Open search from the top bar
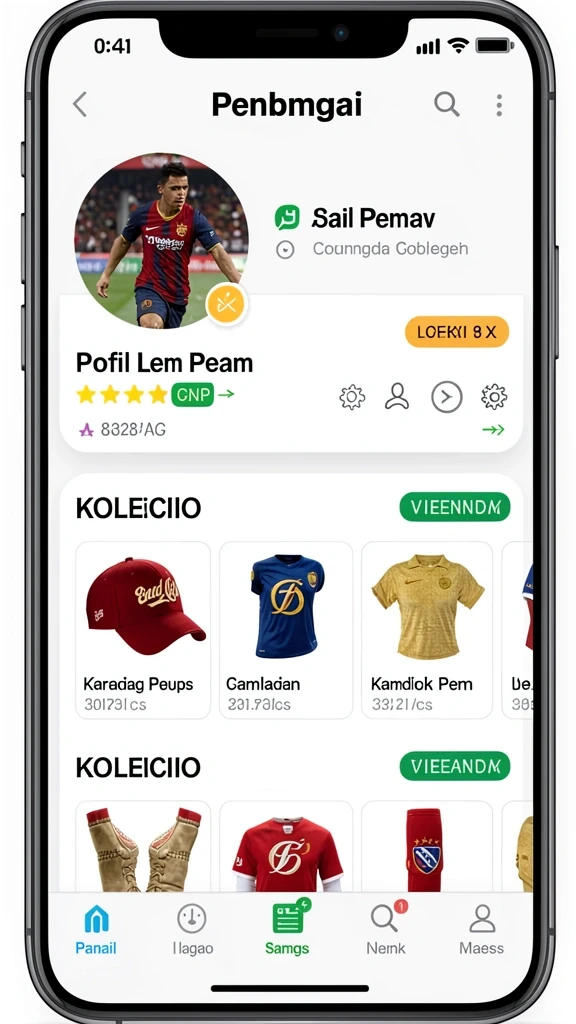Viewport: 576px width, 1024px height. tap(446, 104)
